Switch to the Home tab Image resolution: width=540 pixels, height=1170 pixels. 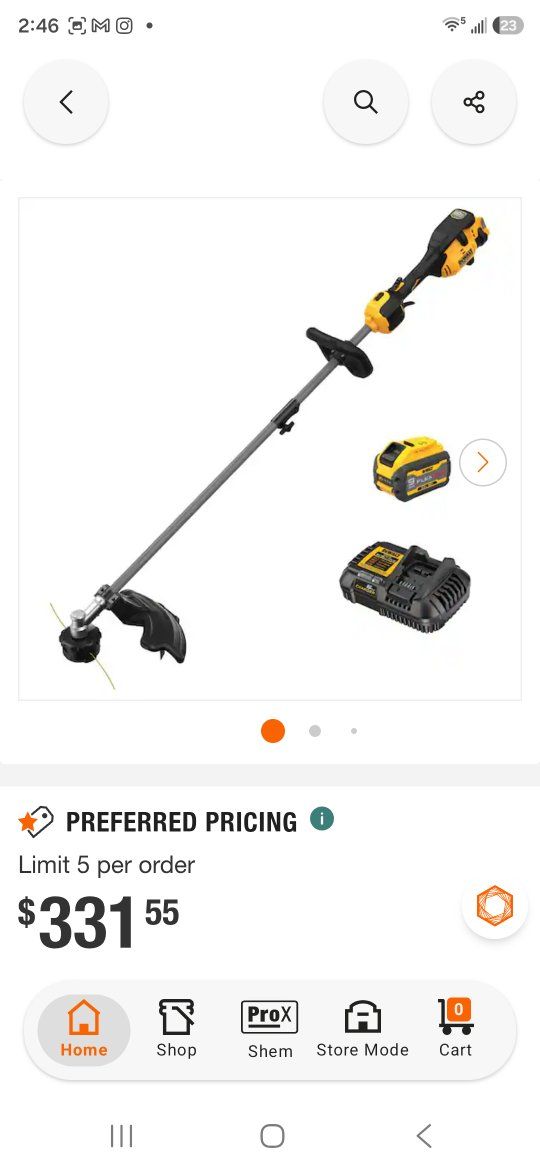pos(84,1030)
